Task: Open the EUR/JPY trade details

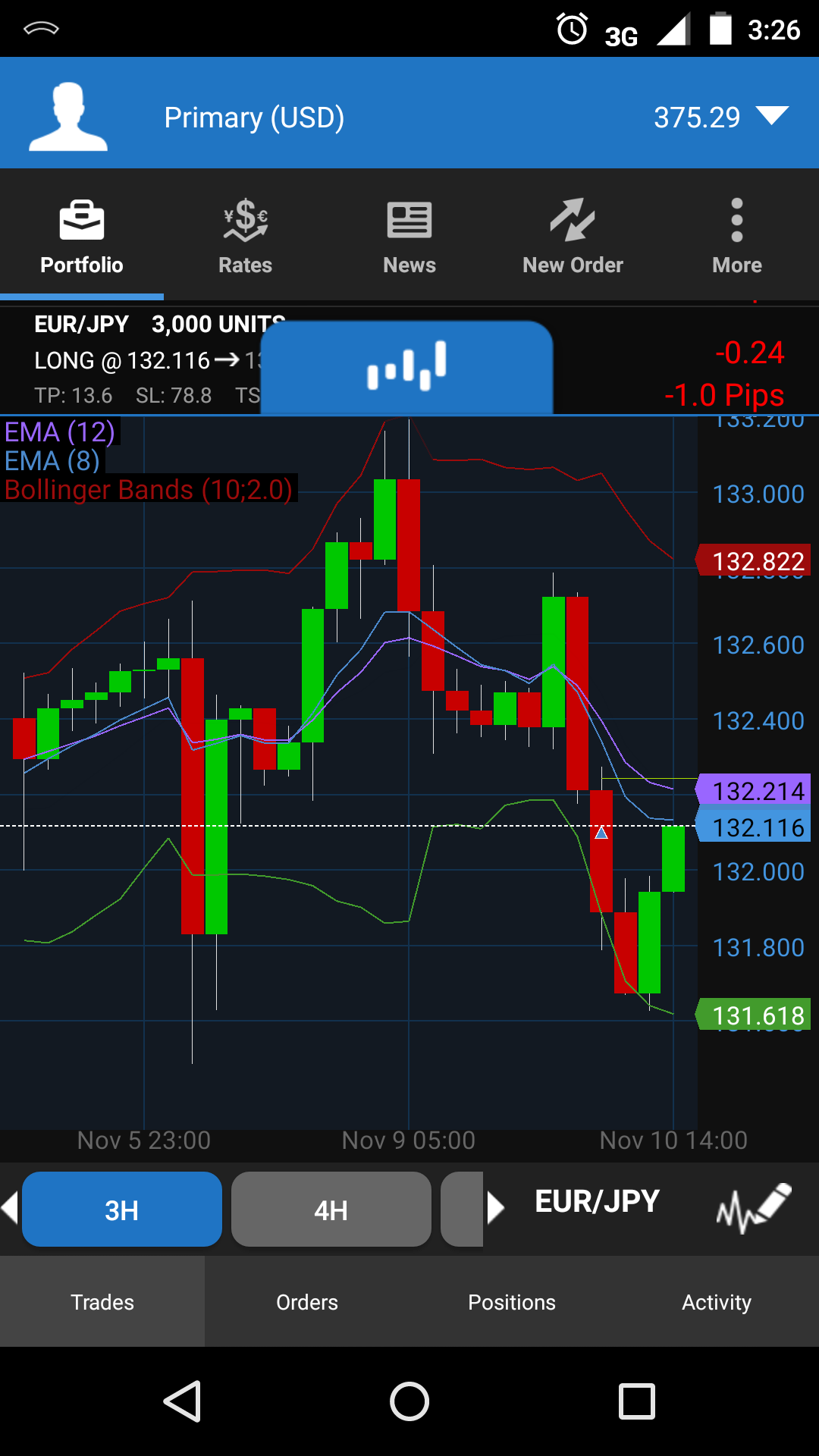Action: 136,359
